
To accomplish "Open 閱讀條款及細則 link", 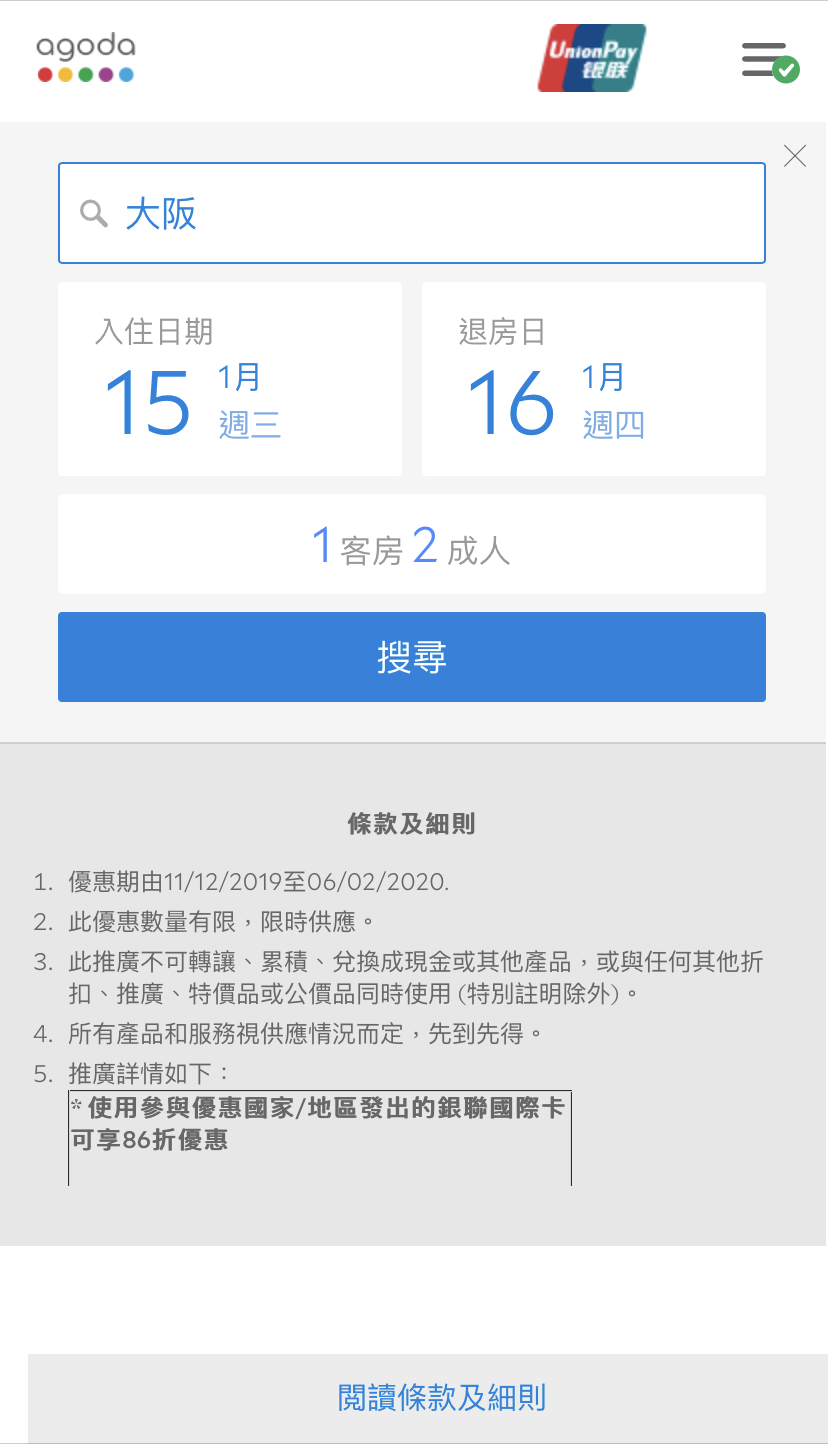I will [x=441, y=1398].
